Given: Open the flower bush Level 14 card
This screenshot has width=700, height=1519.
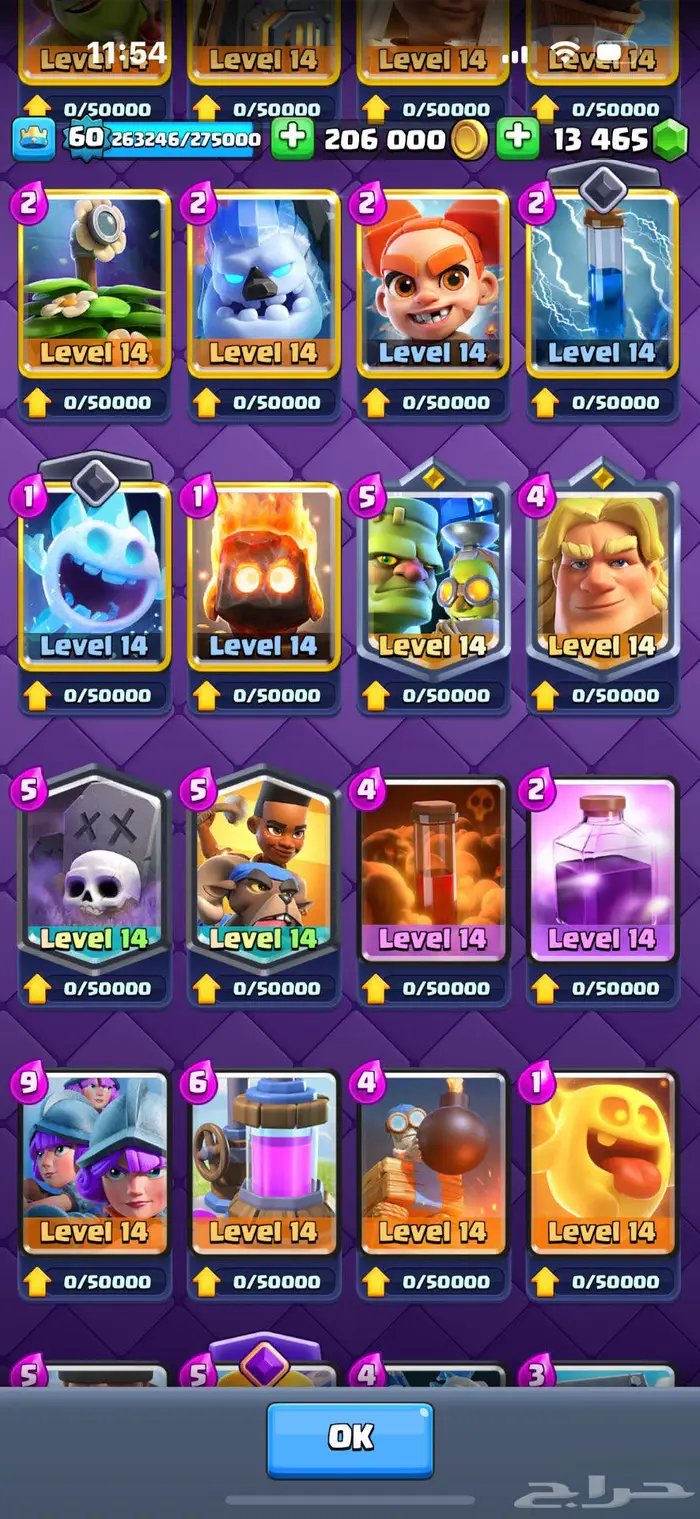Looking at the screenshot, I should click(x=94, y=285).
